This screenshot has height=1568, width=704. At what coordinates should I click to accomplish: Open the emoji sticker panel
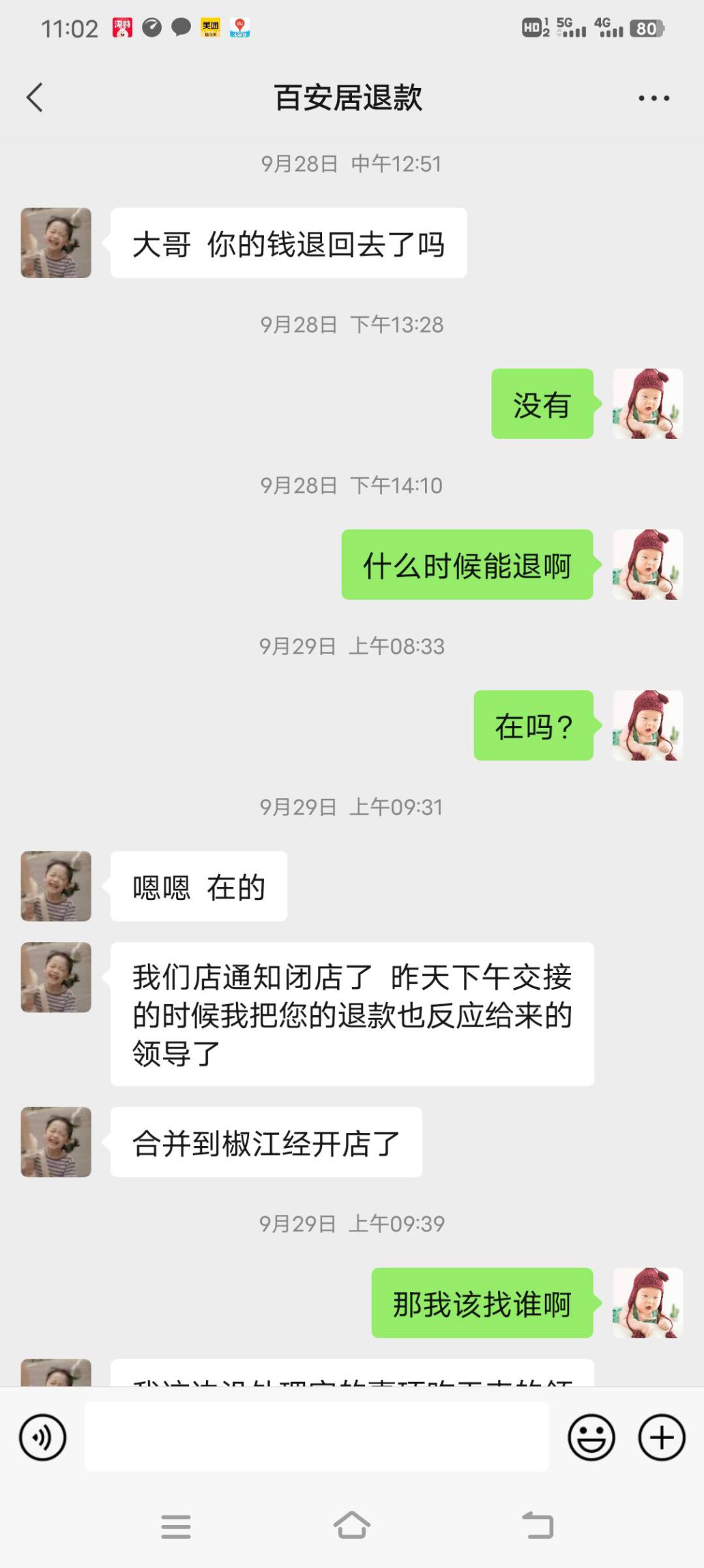click(x=591, y=1437)
